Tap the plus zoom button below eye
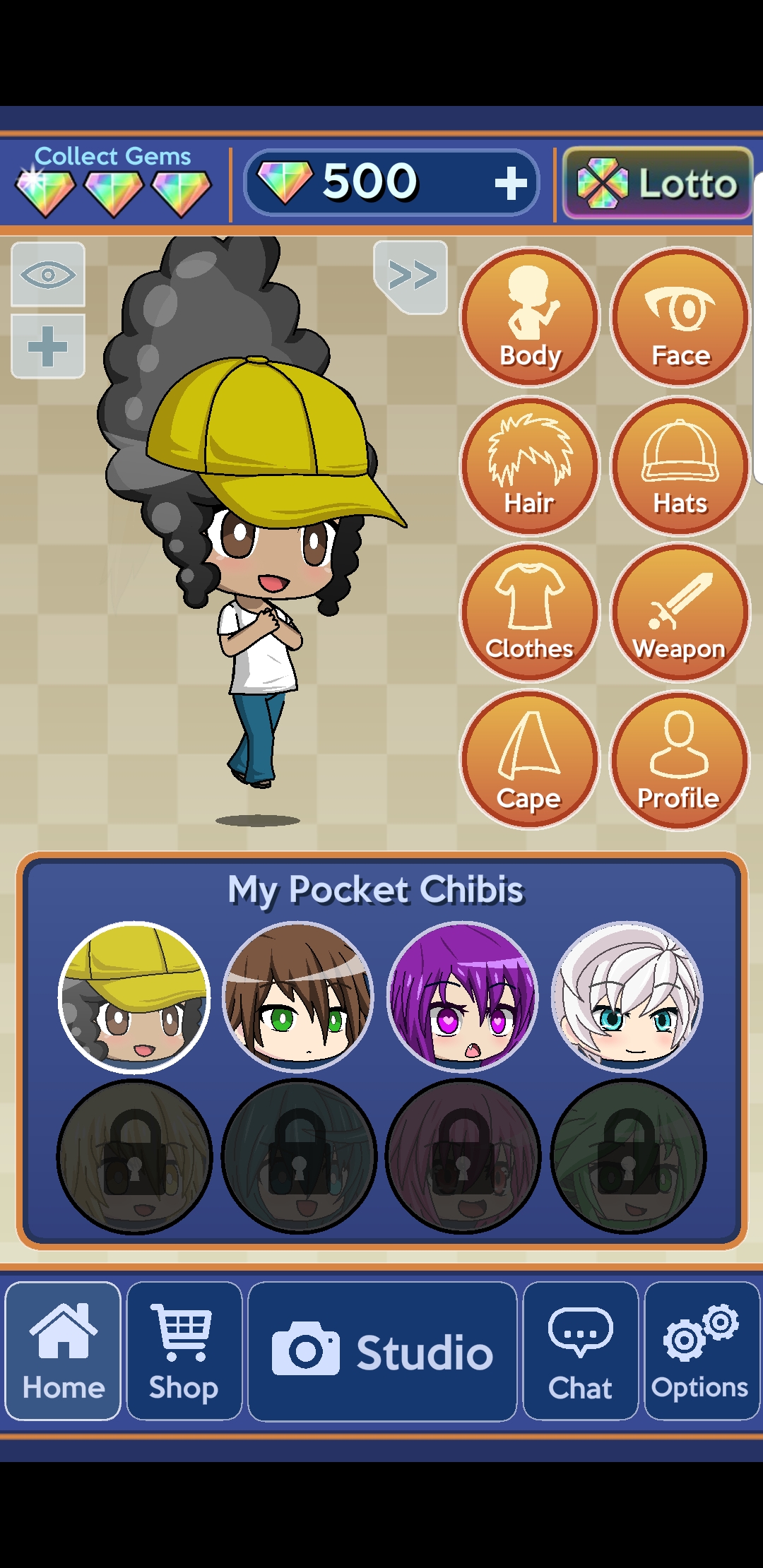 tap(48, 347)
